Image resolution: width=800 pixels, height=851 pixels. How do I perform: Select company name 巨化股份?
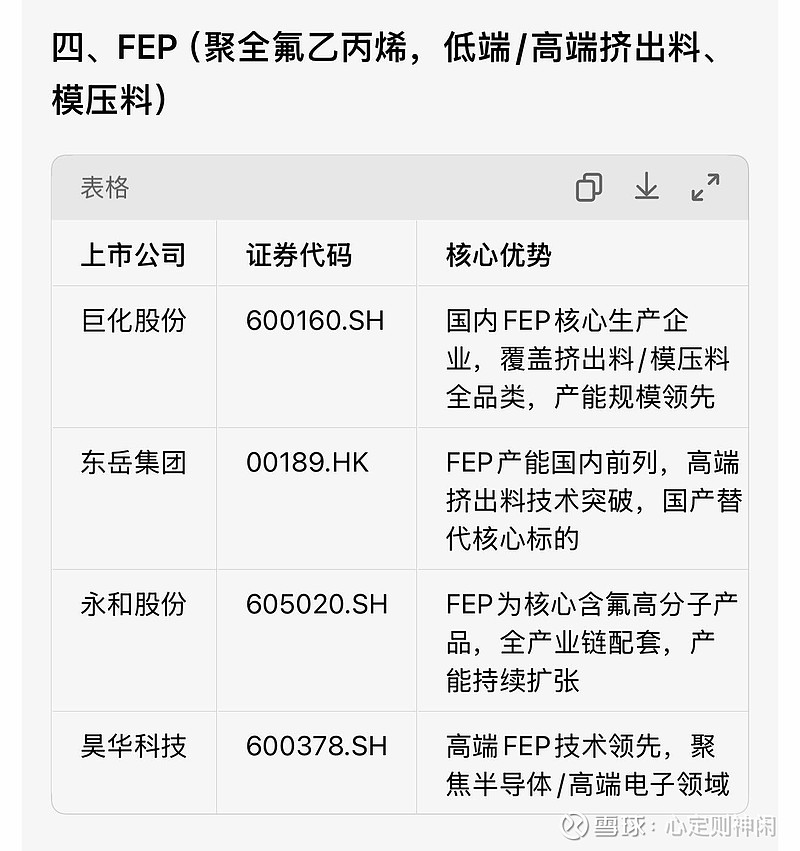[x=135, y=320]
